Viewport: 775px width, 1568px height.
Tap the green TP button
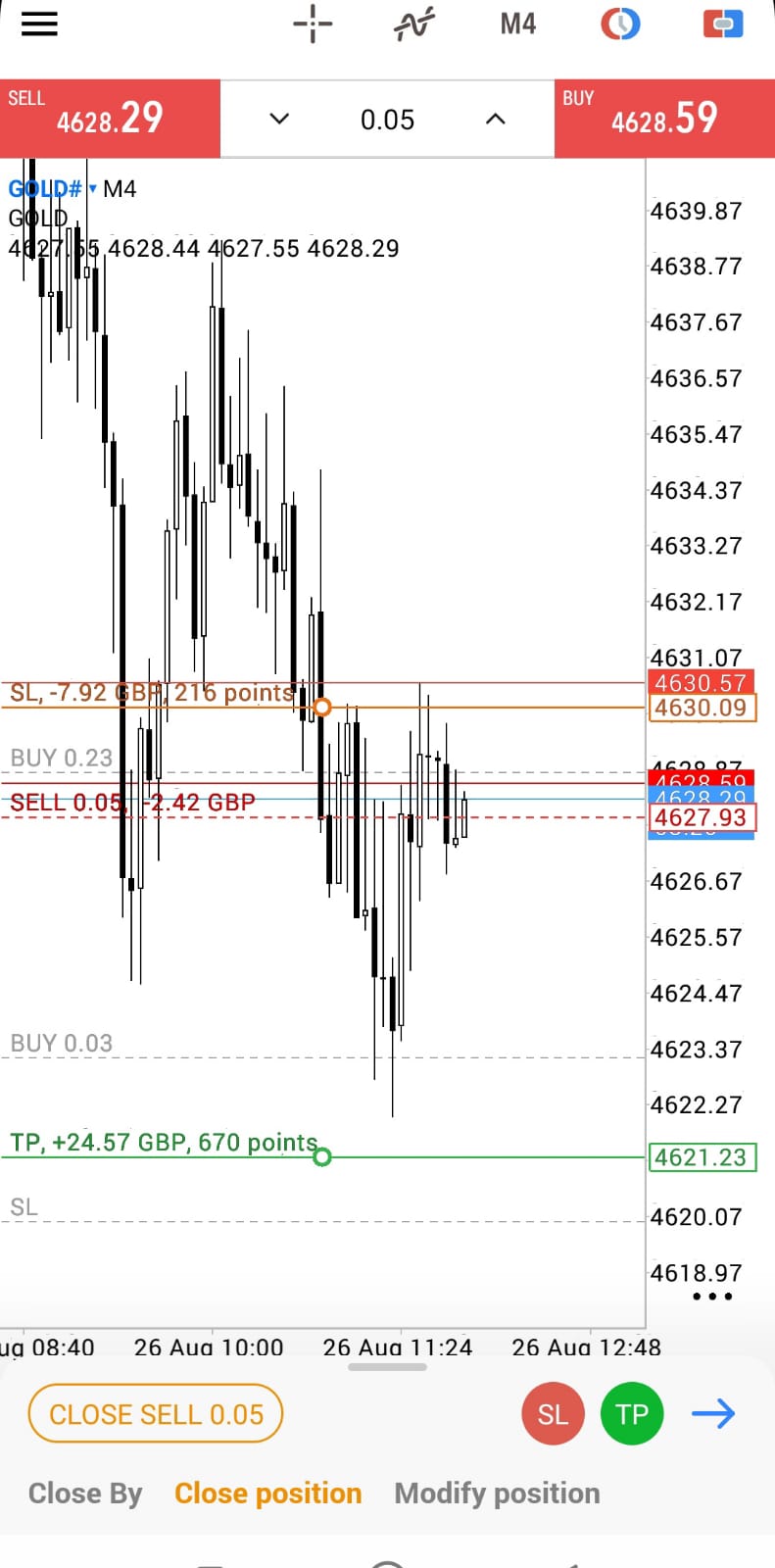[x=632, y=1413]
